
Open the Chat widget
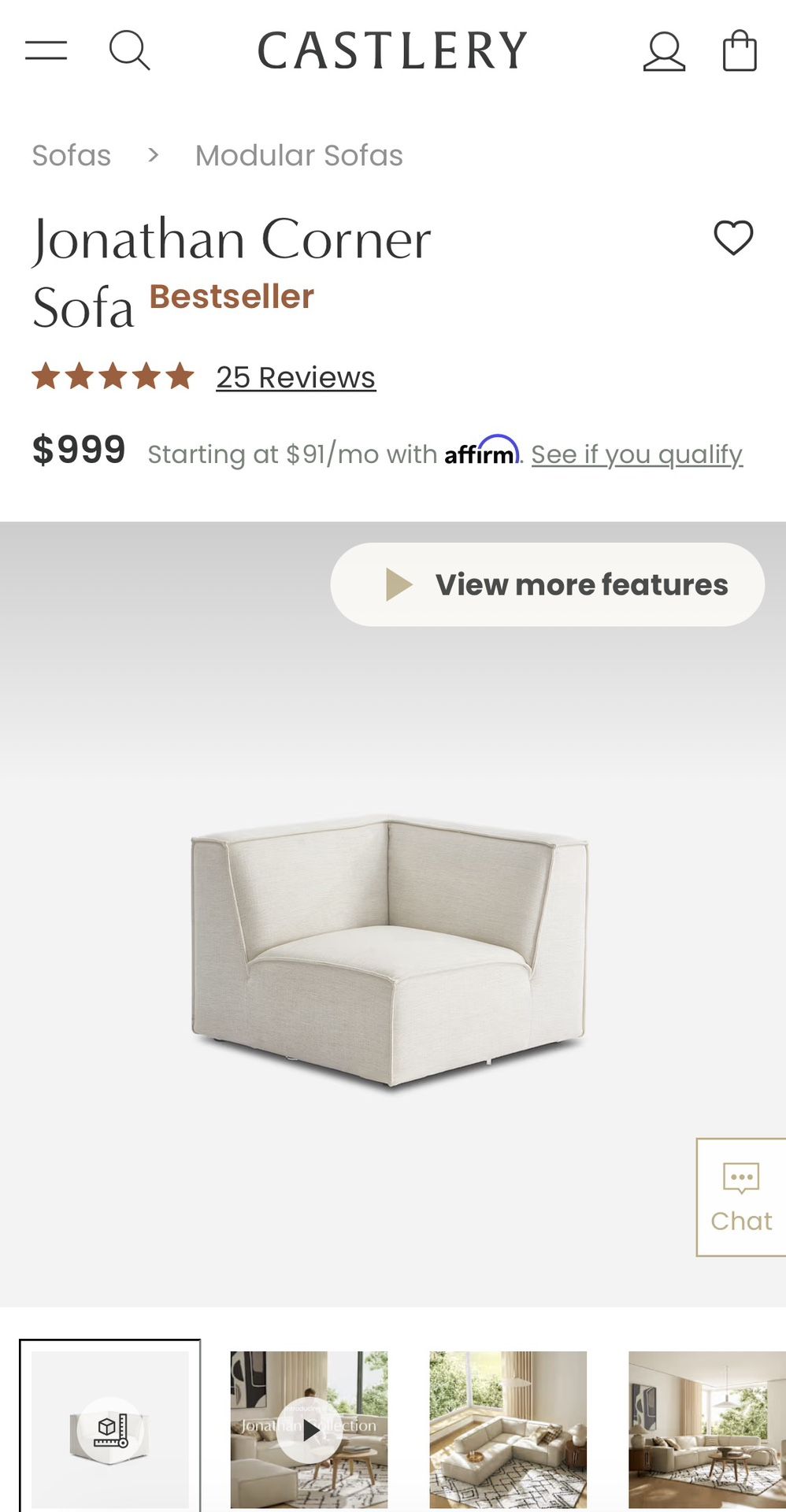pyautogui.click(x=741, y=1197)
